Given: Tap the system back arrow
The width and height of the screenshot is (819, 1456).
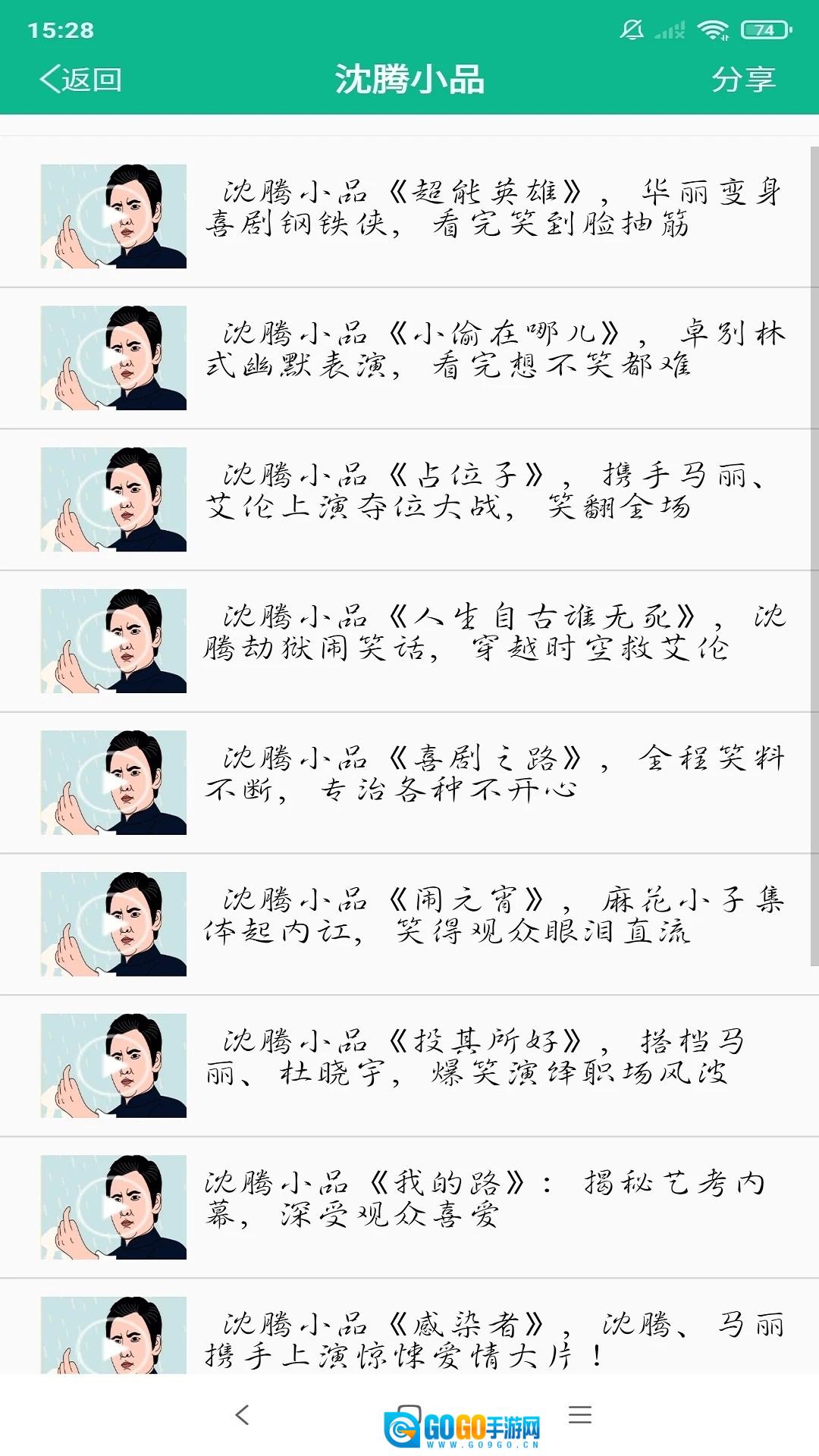Looking at the screenshot, I should click(242, 1414).
